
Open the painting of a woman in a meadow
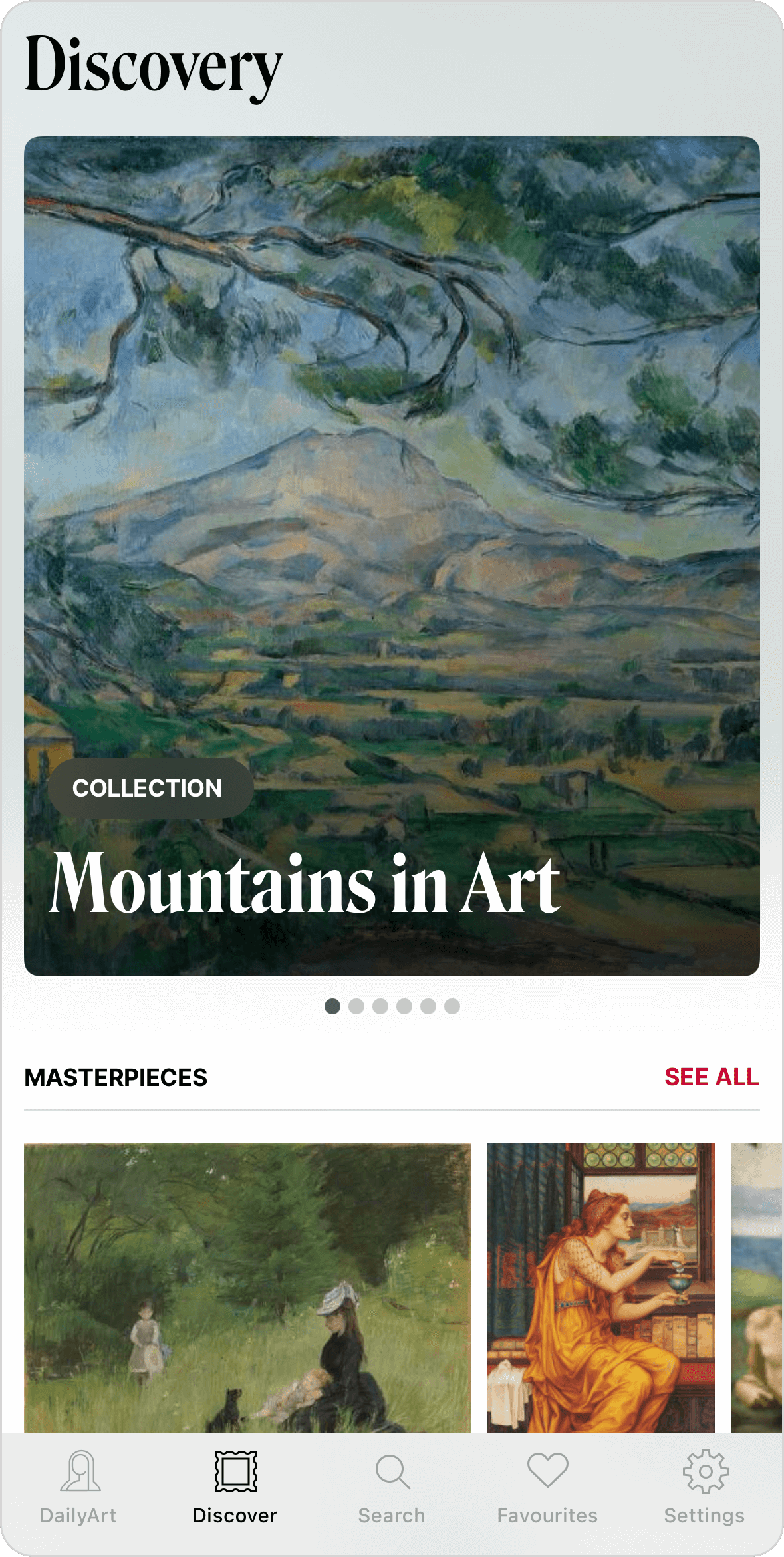tap(247, 1287)
